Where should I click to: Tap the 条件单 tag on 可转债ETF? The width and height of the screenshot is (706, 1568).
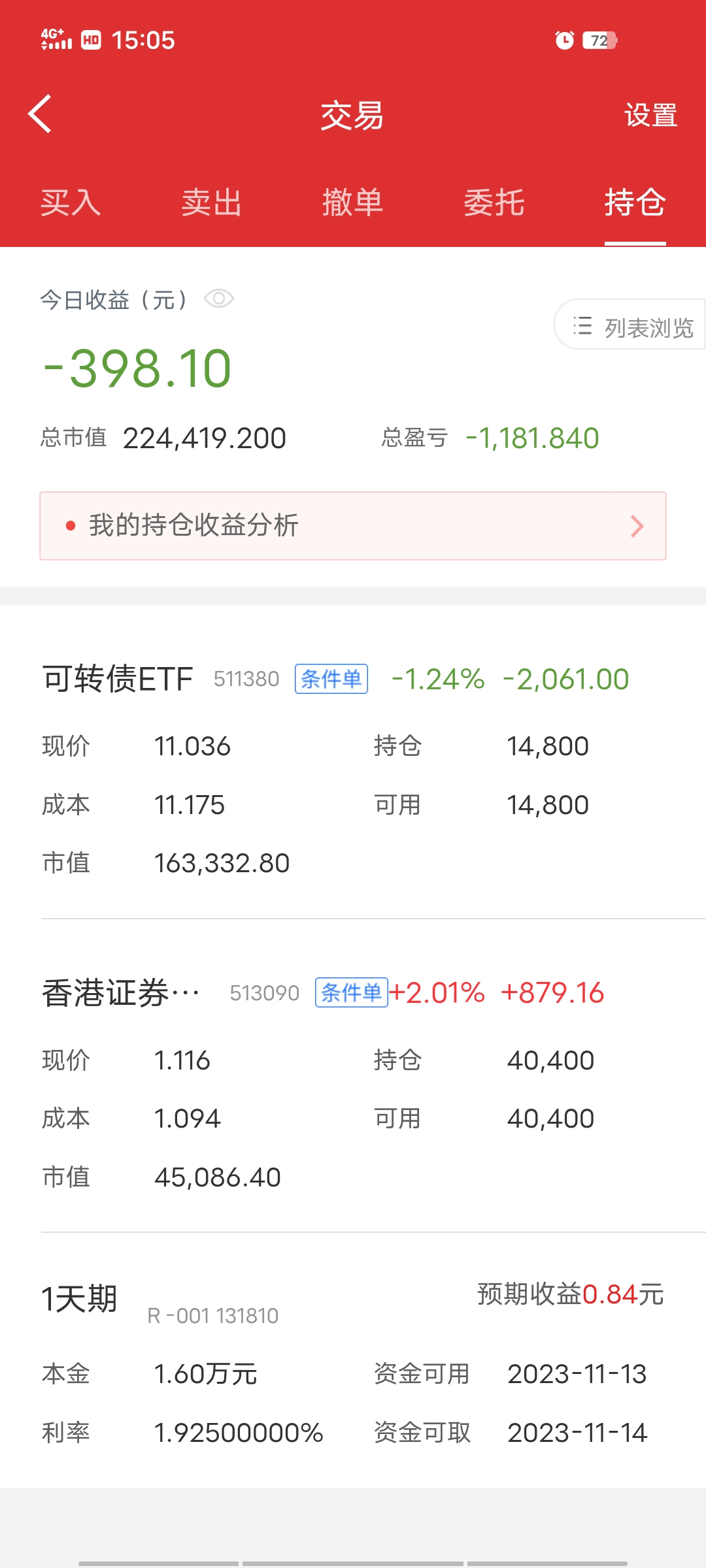331,679
